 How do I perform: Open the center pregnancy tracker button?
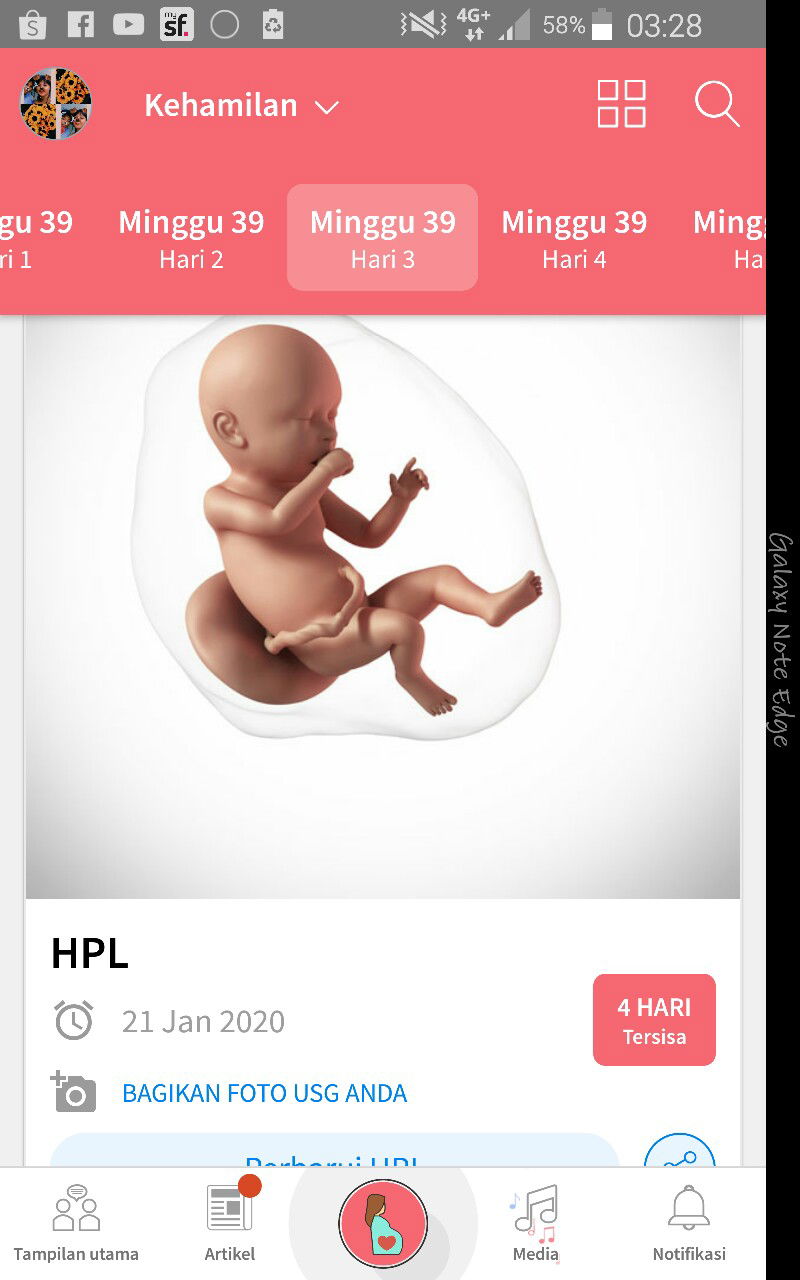pos(383,1224)
